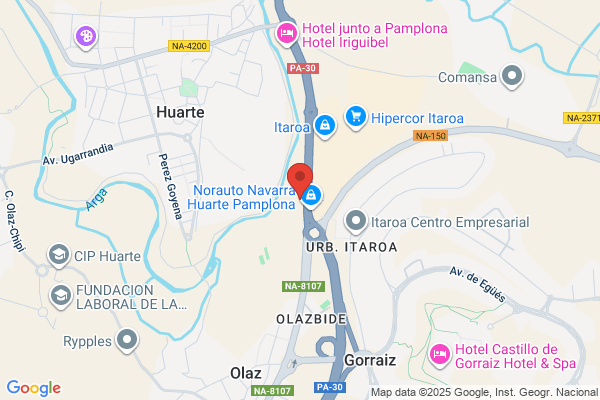Select Hotel Castillo de Gorraiz marker

pos(440,356)
